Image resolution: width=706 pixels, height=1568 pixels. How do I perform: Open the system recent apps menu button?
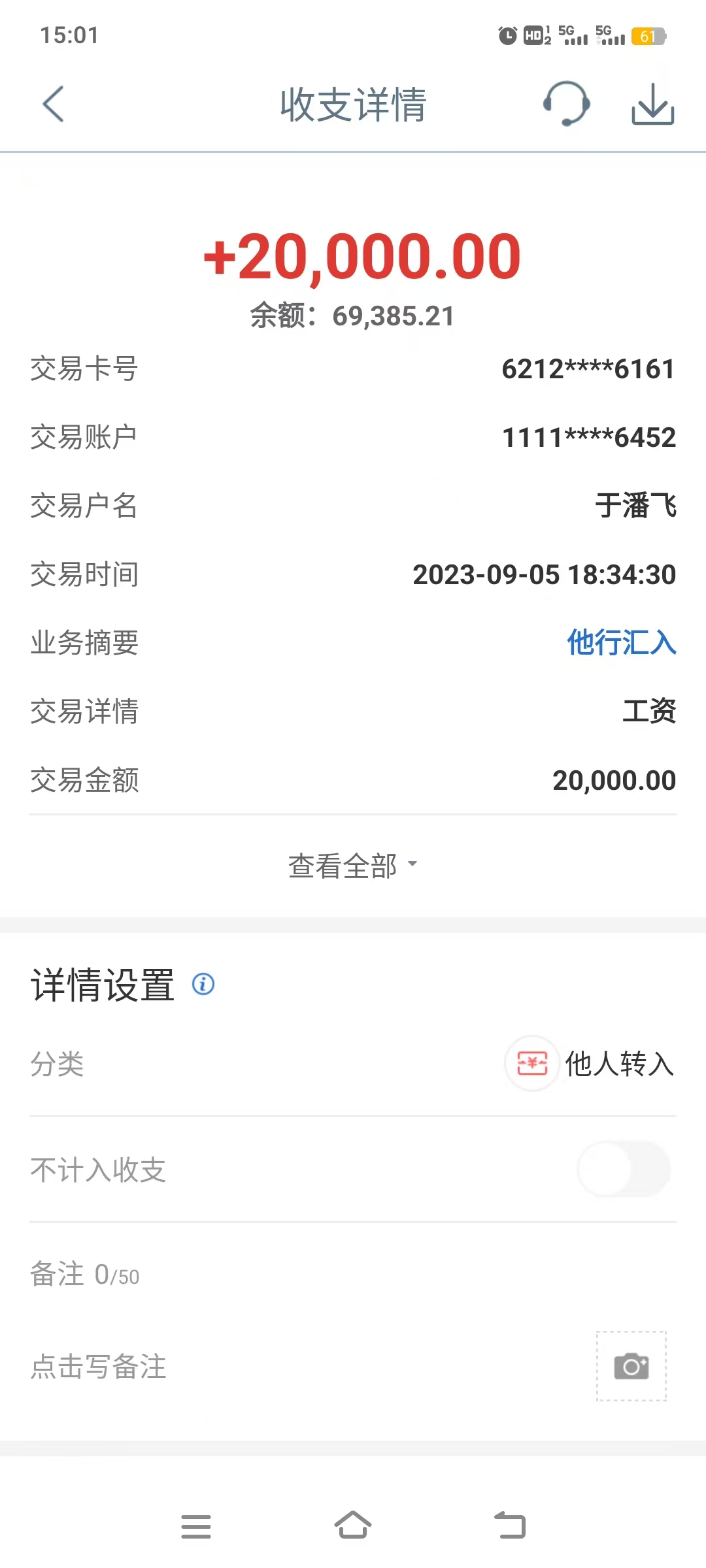tap(196, 1526)
